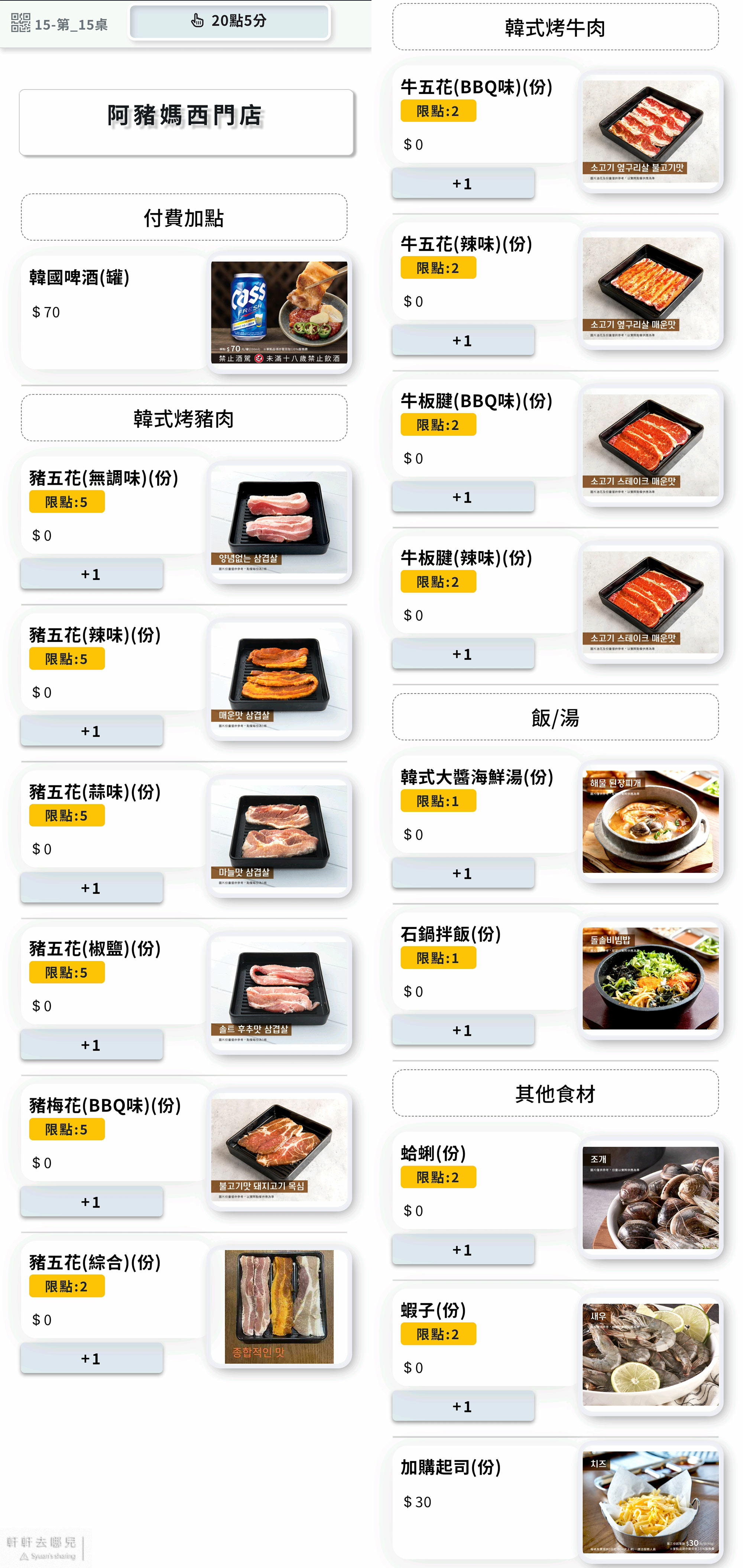743x1568 pixels.
Task: Add one 牛板腱(BBQ味) portion
Action: click(463, 497)
